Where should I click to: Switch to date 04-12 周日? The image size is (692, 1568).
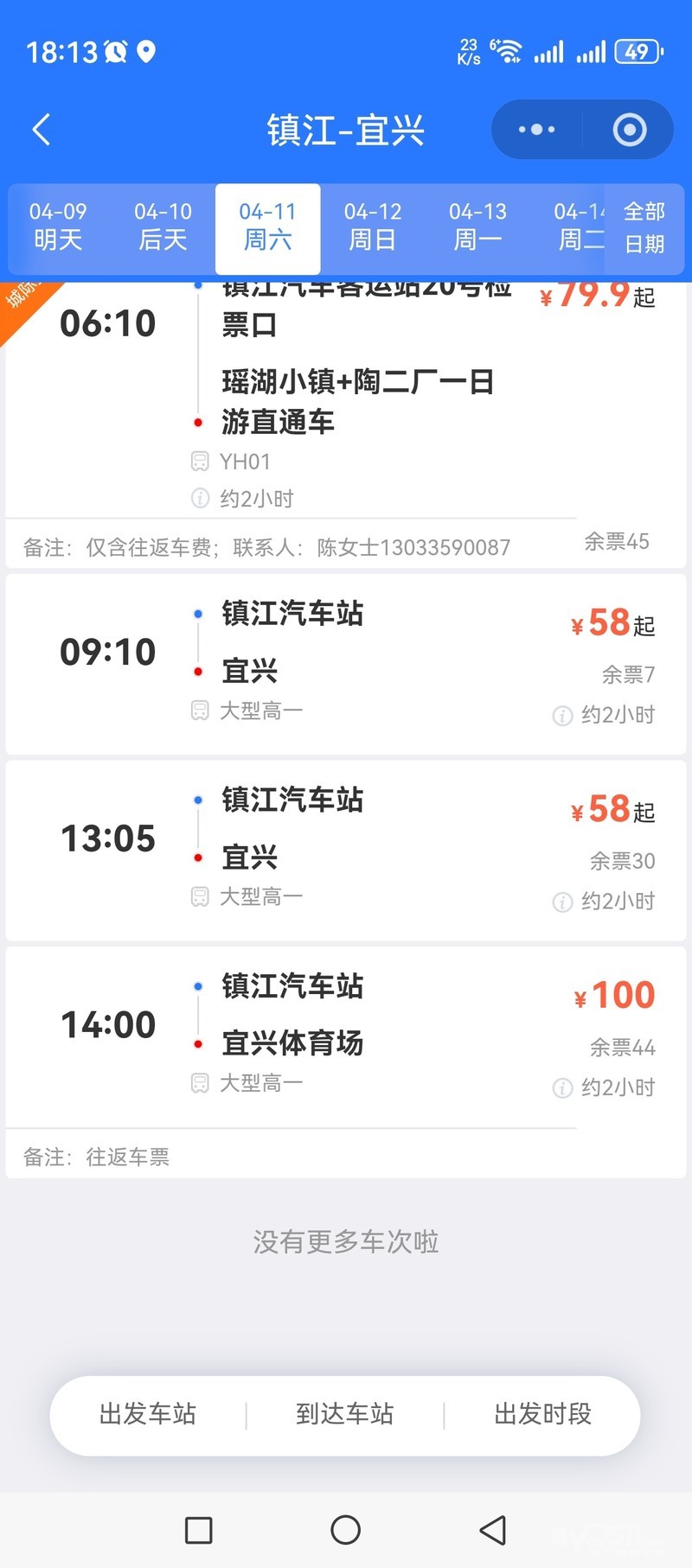373,226
